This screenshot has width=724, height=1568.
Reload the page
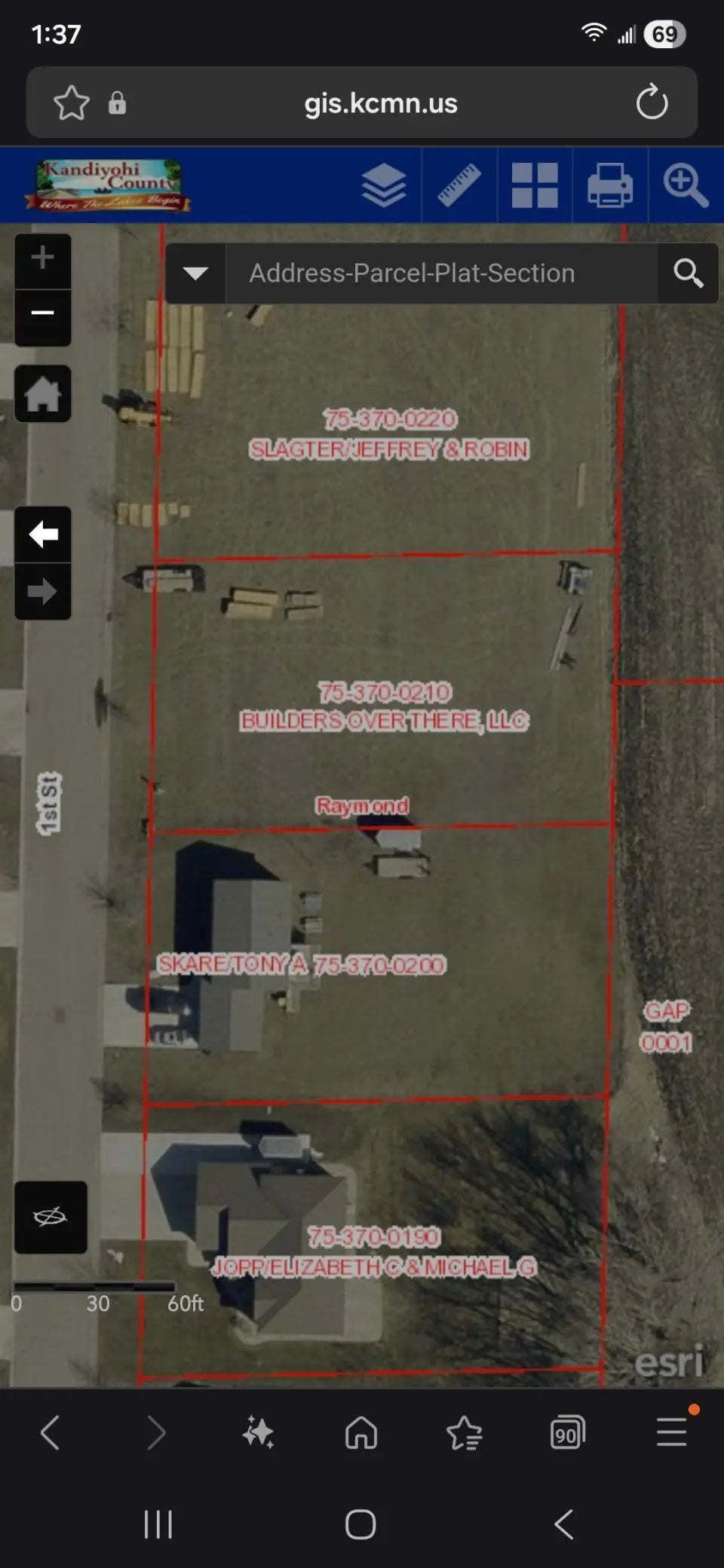coord(652,103)
